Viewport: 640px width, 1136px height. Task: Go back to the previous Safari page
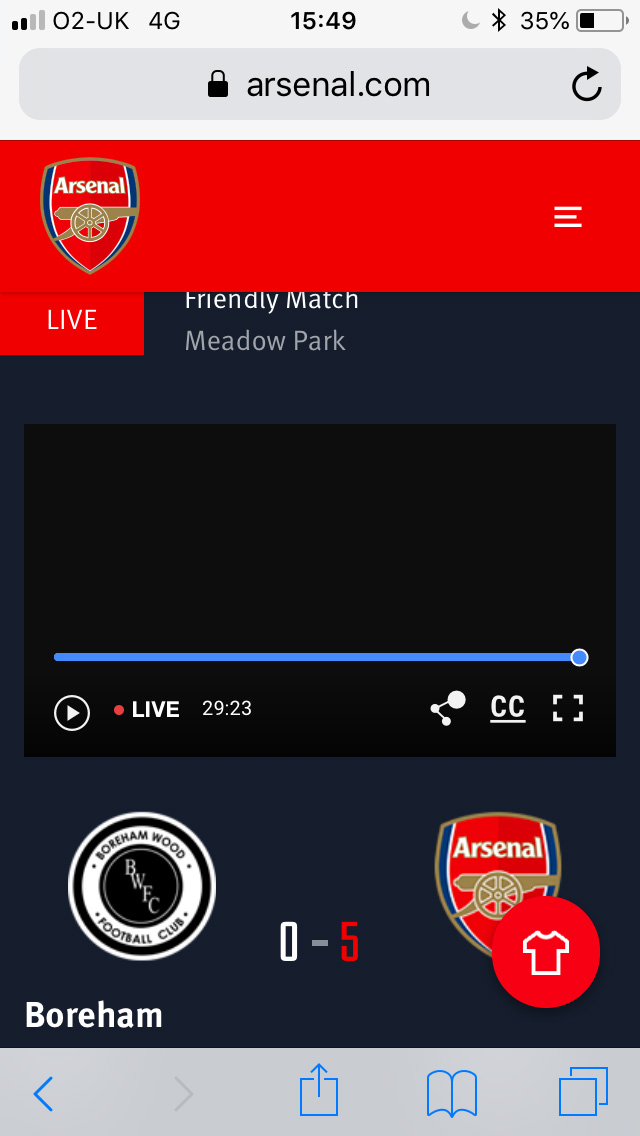point(43,1094)
